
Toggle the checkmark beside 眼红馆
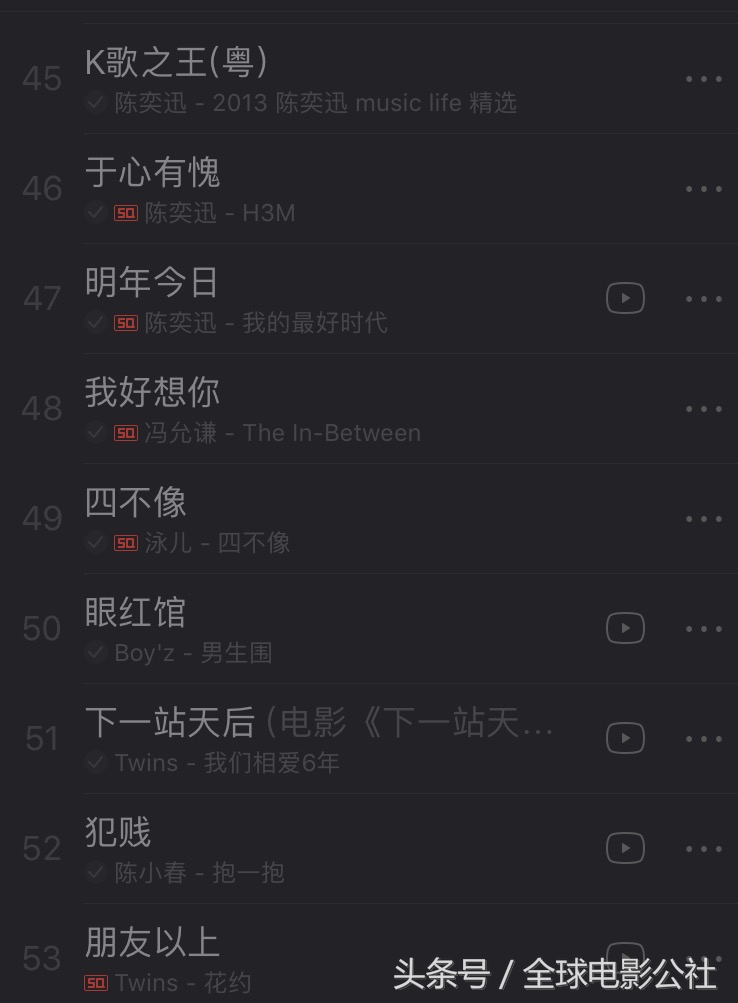coord(95,653)
